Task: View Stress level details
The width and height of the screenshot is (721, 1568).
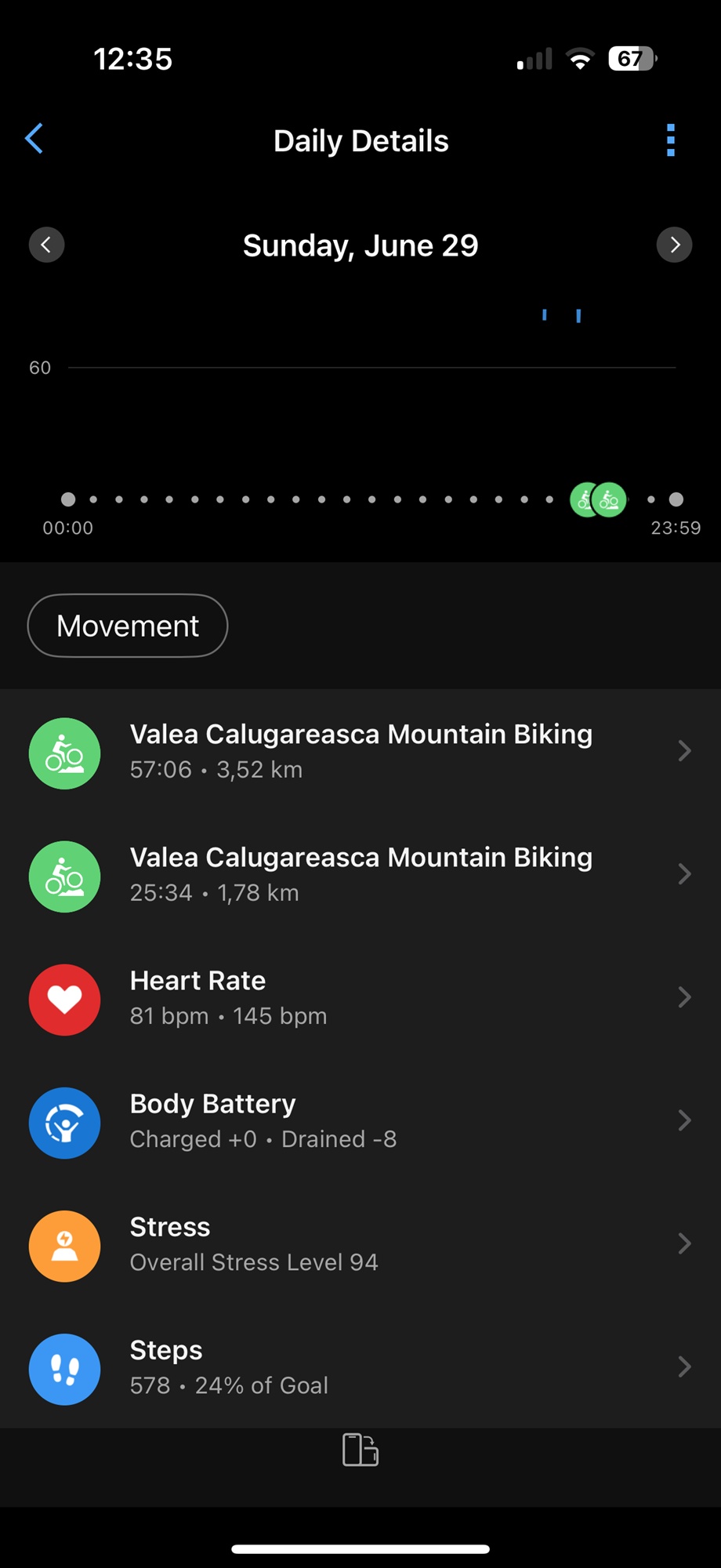Action: pyautogui.click(x=360, y=1244)
